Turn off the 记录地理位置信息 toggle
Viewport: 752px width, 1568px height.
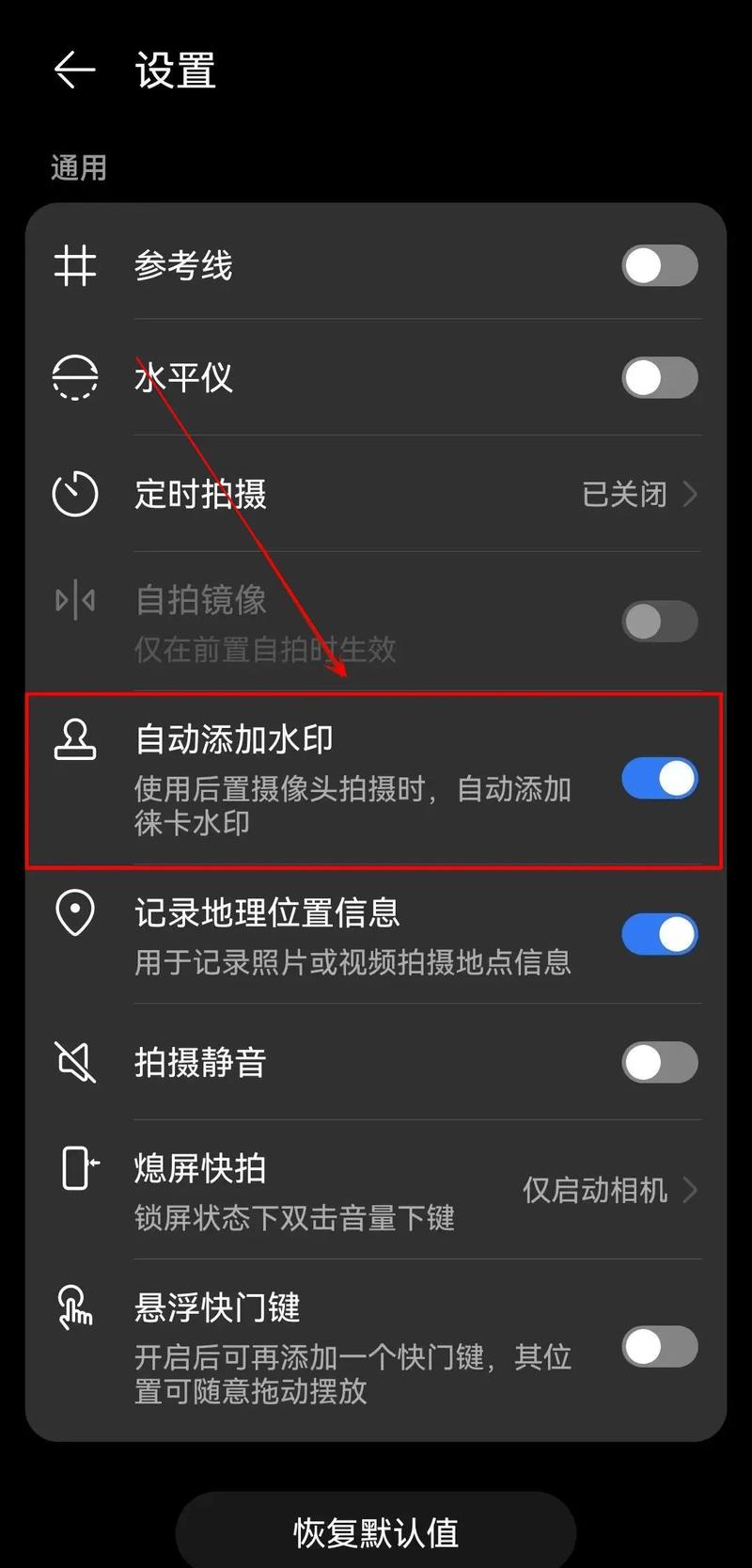(659, 934)
